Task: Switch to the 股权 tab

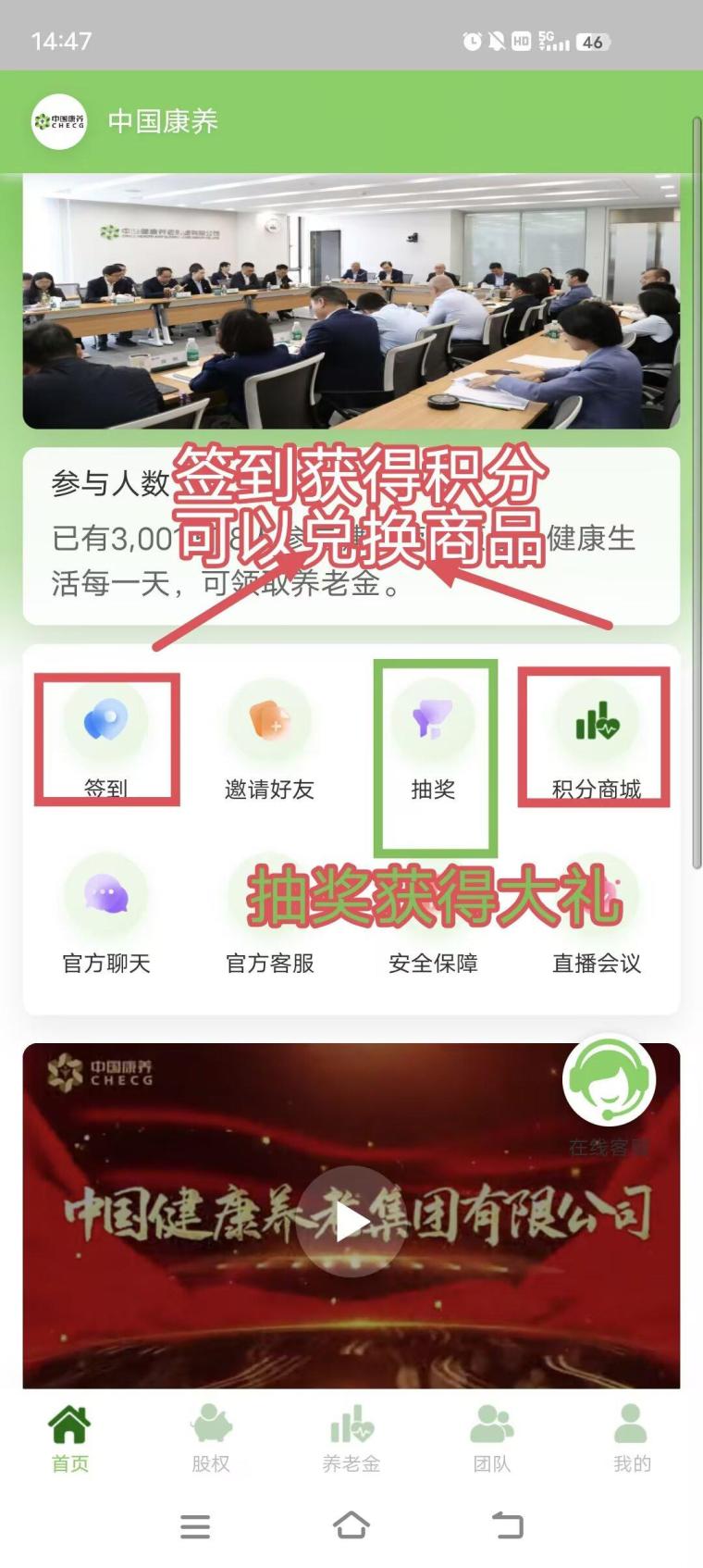Action: (211, 1437)
